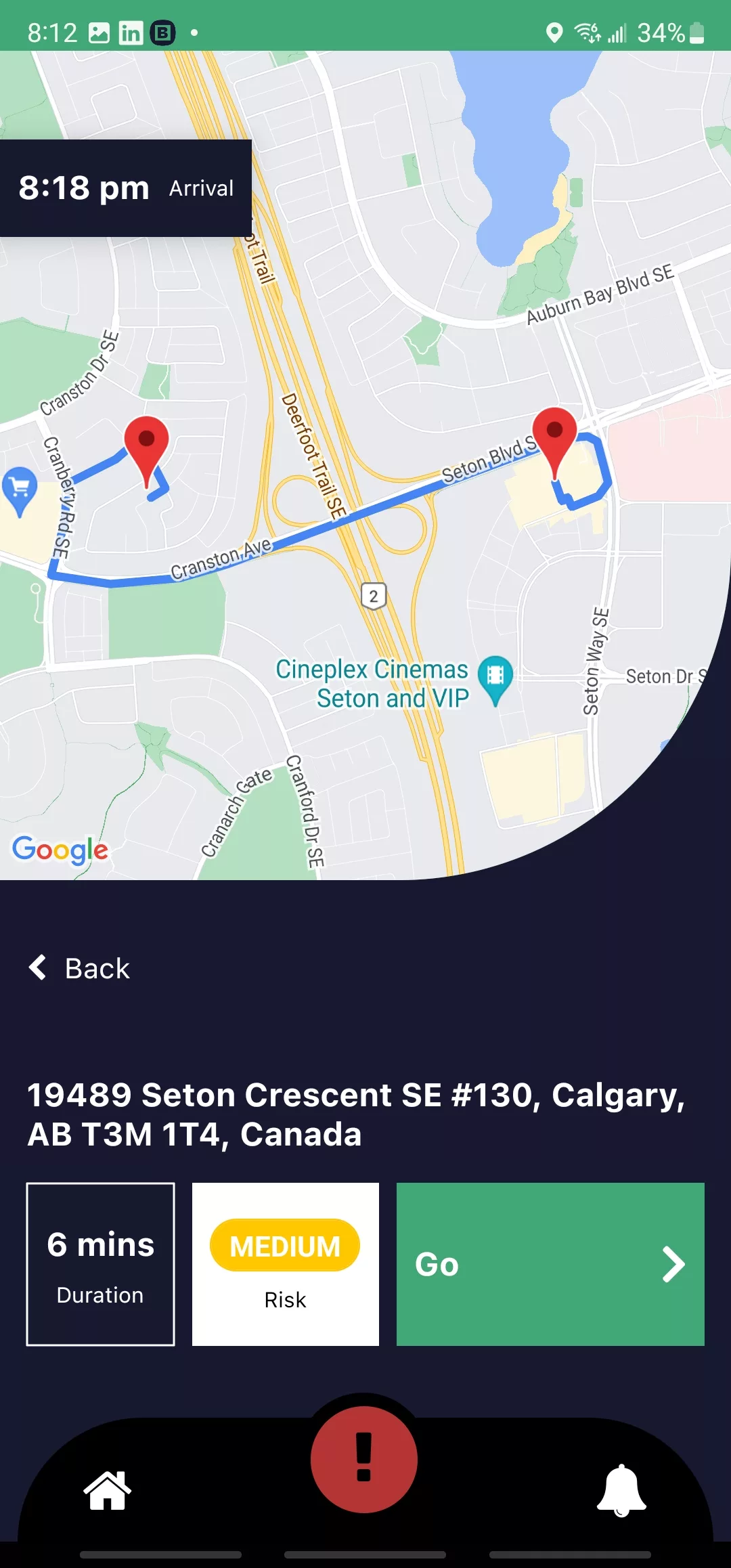Tap the red emergency alert button
Image resolution: width=731 pixels, height=1568 pixels.
[364, 1459]
